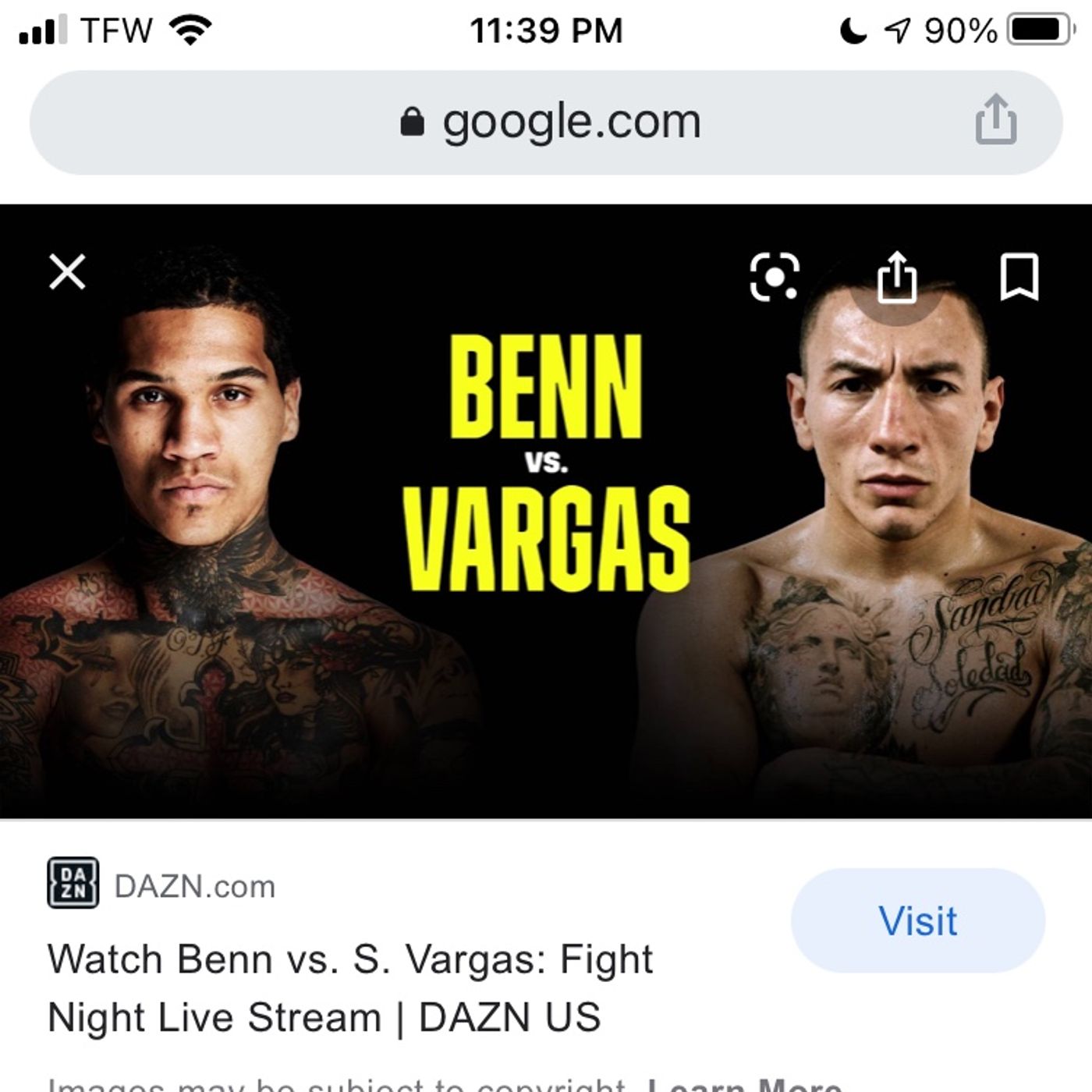Open the Watch Benn vs. S. Vargas title

point(351,987)
